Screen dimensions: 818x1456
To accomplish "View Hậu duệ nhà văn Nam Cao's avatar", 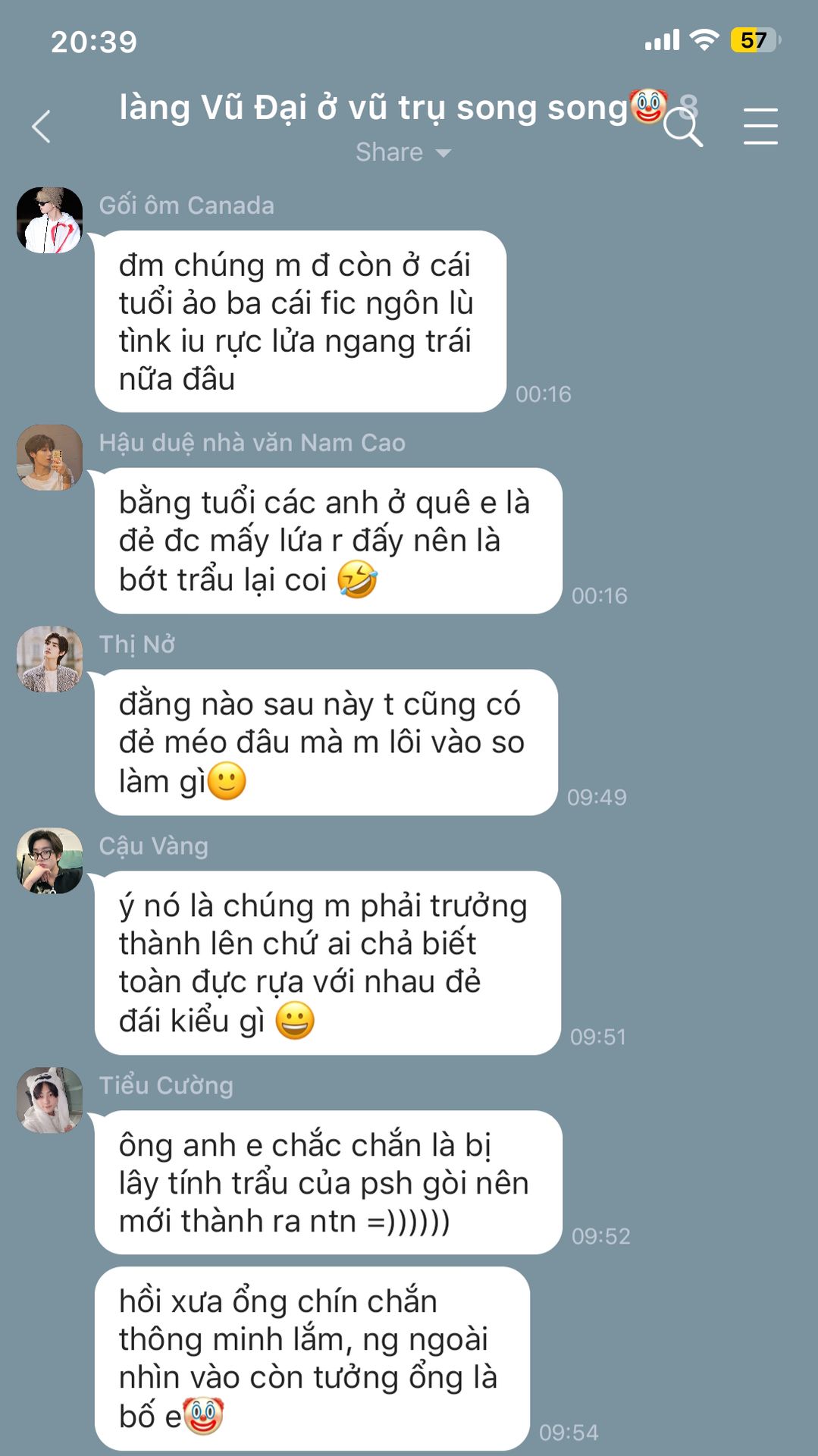I will pos(50,457).
